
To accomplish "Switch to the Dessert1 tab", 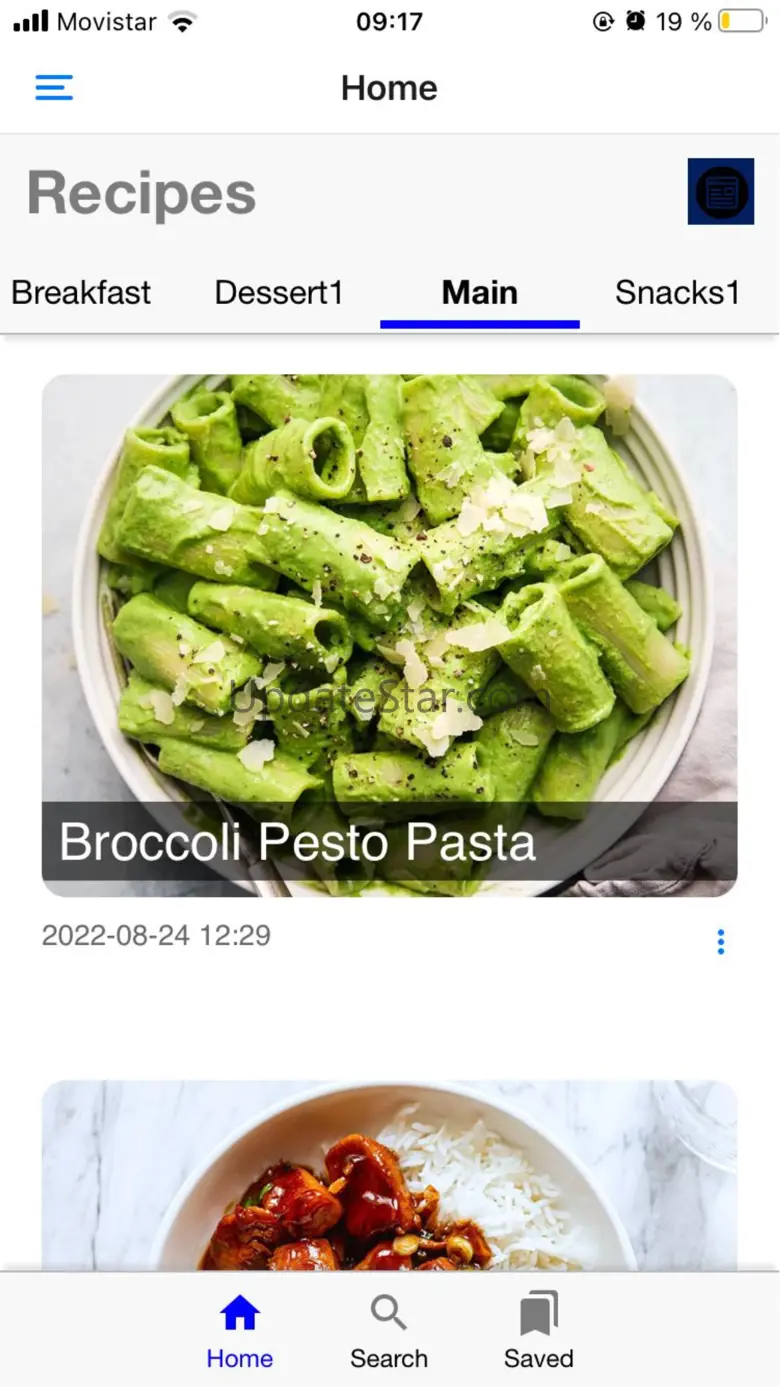I will (279, 293).
